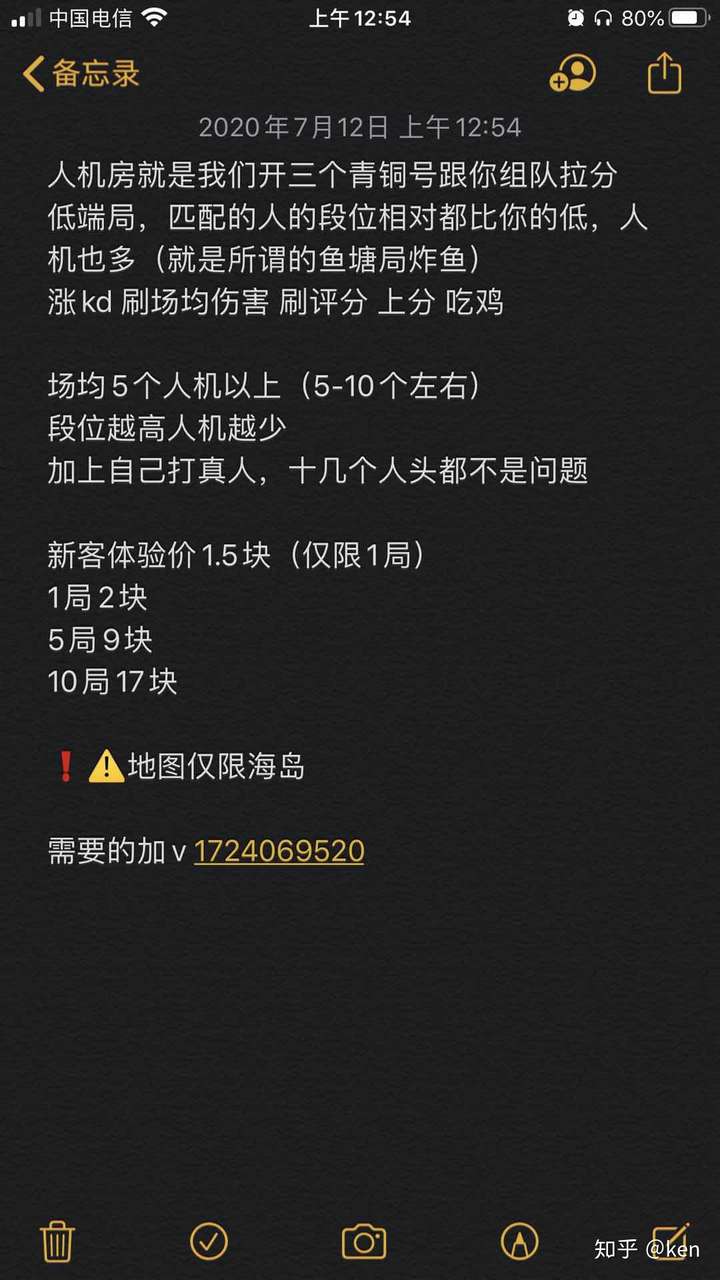This screenshot has height=1280, width=720.
Task: Compose a new note
Action: [x=671, y=1240]
